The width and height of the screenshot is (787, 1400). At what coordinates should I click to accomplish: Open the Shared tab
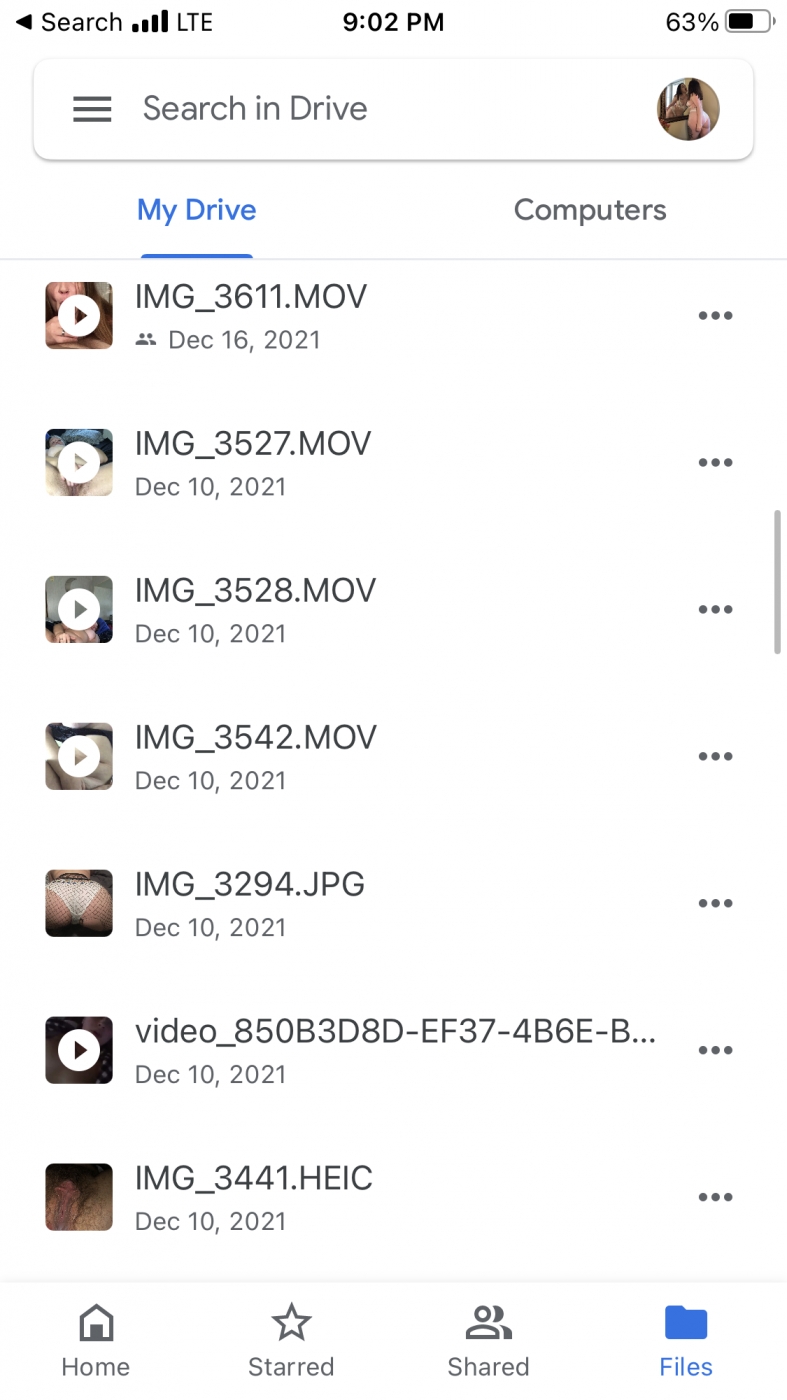[x=488, y=1341]
